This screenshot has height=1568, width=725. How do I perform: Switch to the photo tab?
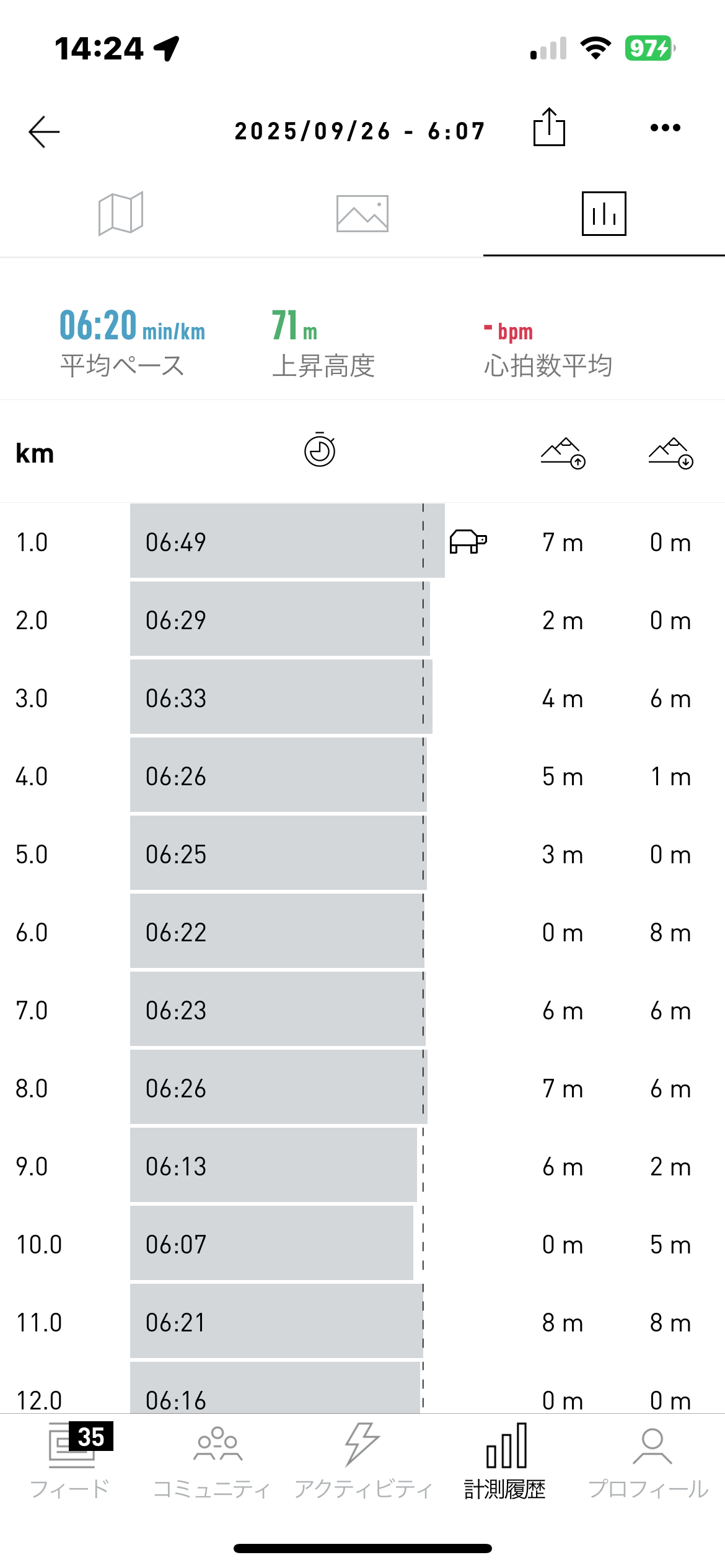[362, 214]
